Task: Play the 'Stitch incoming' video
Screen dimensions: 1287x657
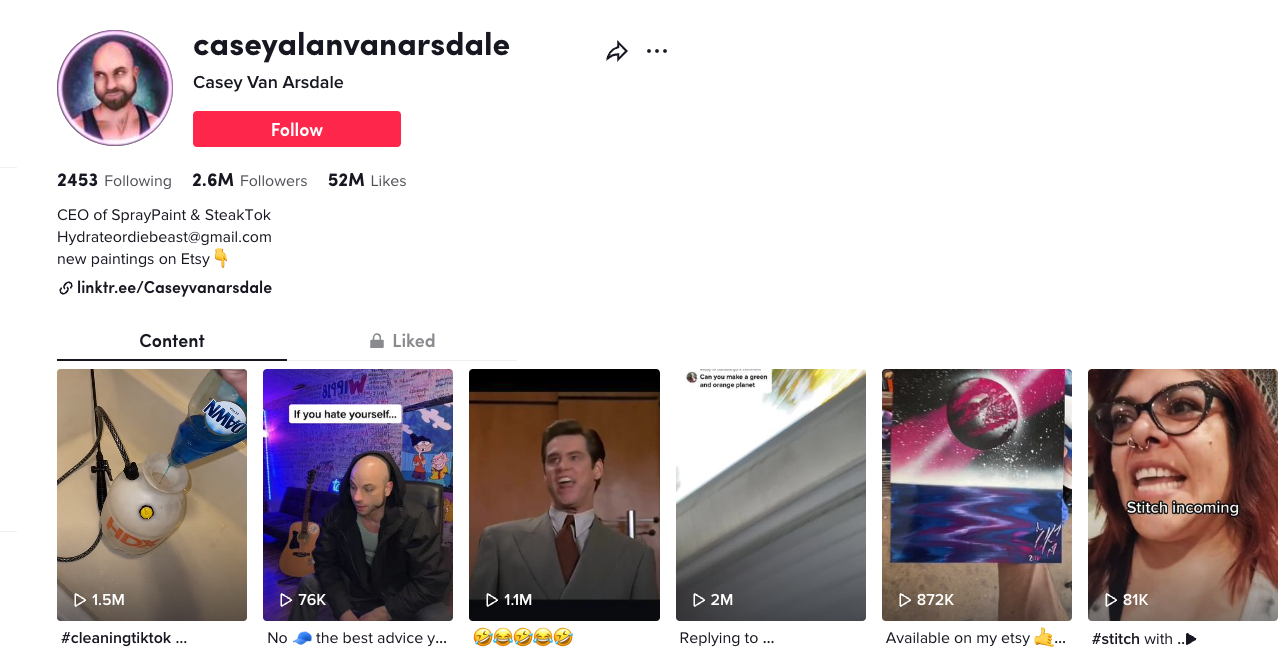Action: (x=1182, y=495)
